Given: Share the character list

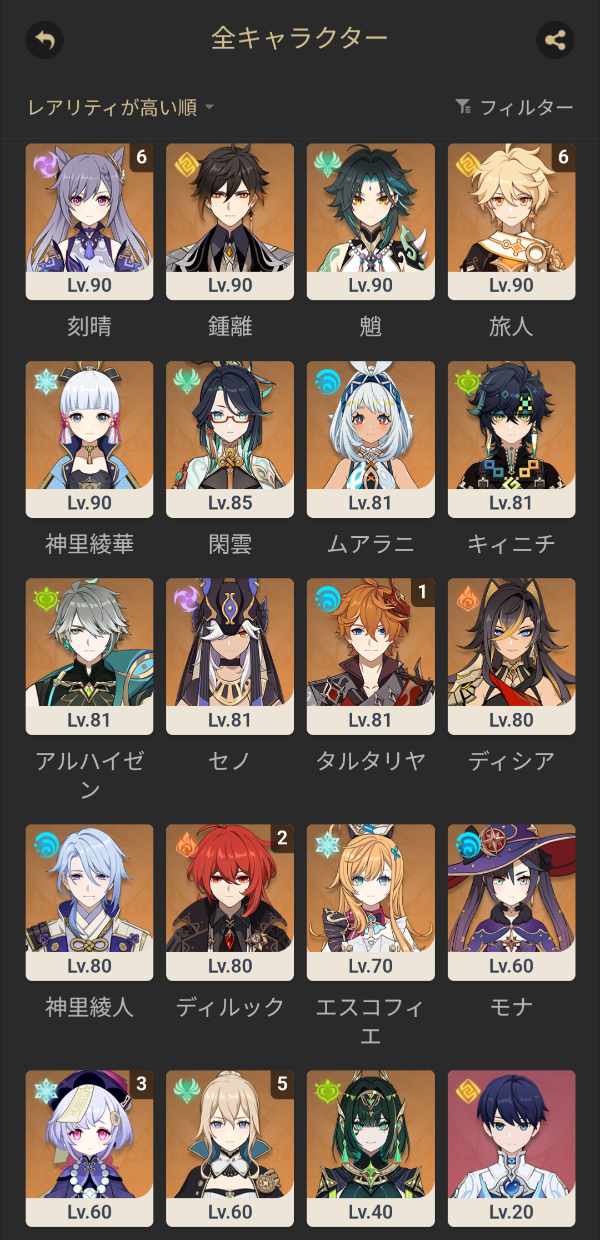Looking at the screenshot, I should (555, 40).
